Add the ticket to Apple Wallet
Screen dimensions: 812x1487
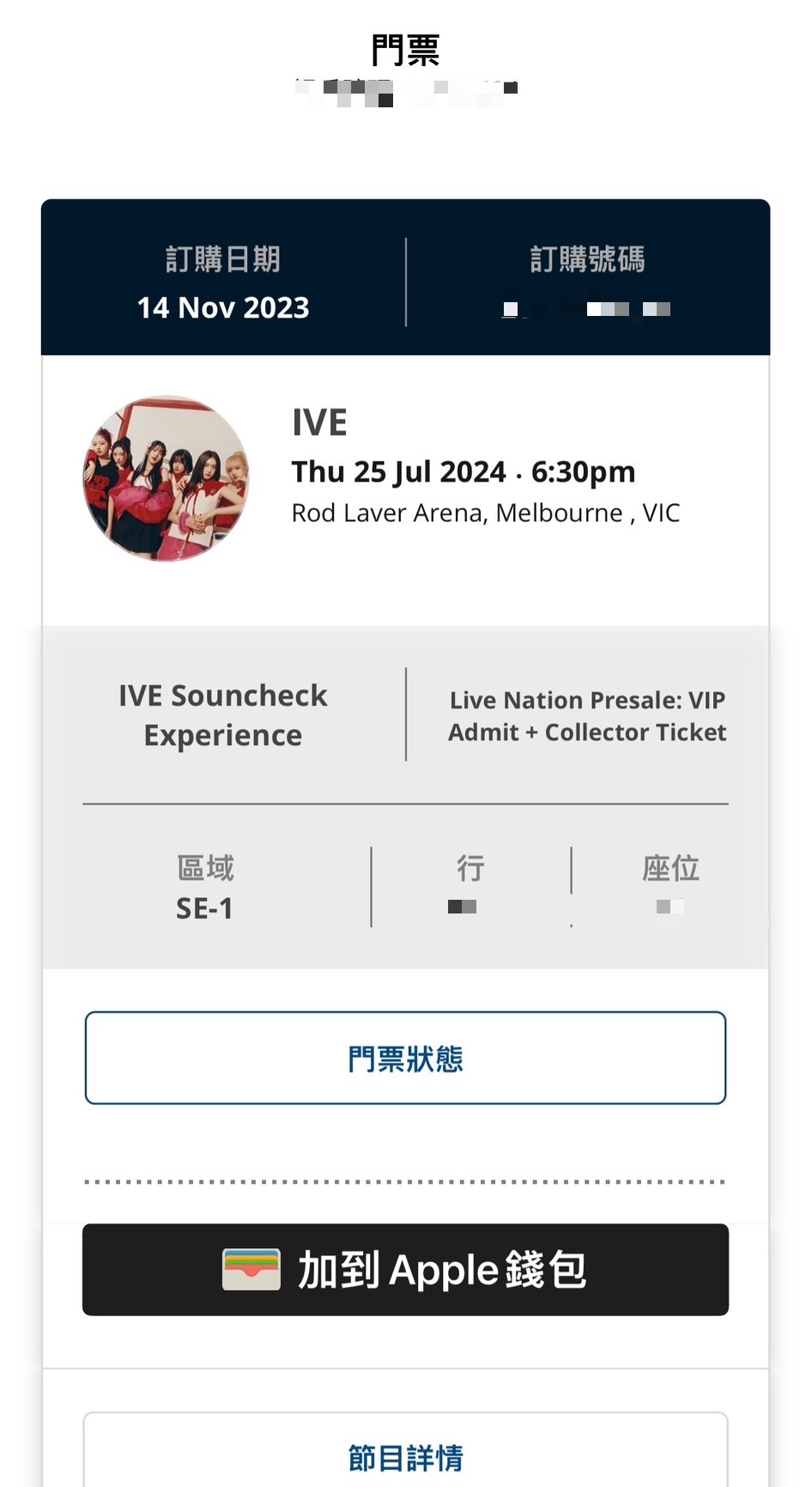[405, 1269]
